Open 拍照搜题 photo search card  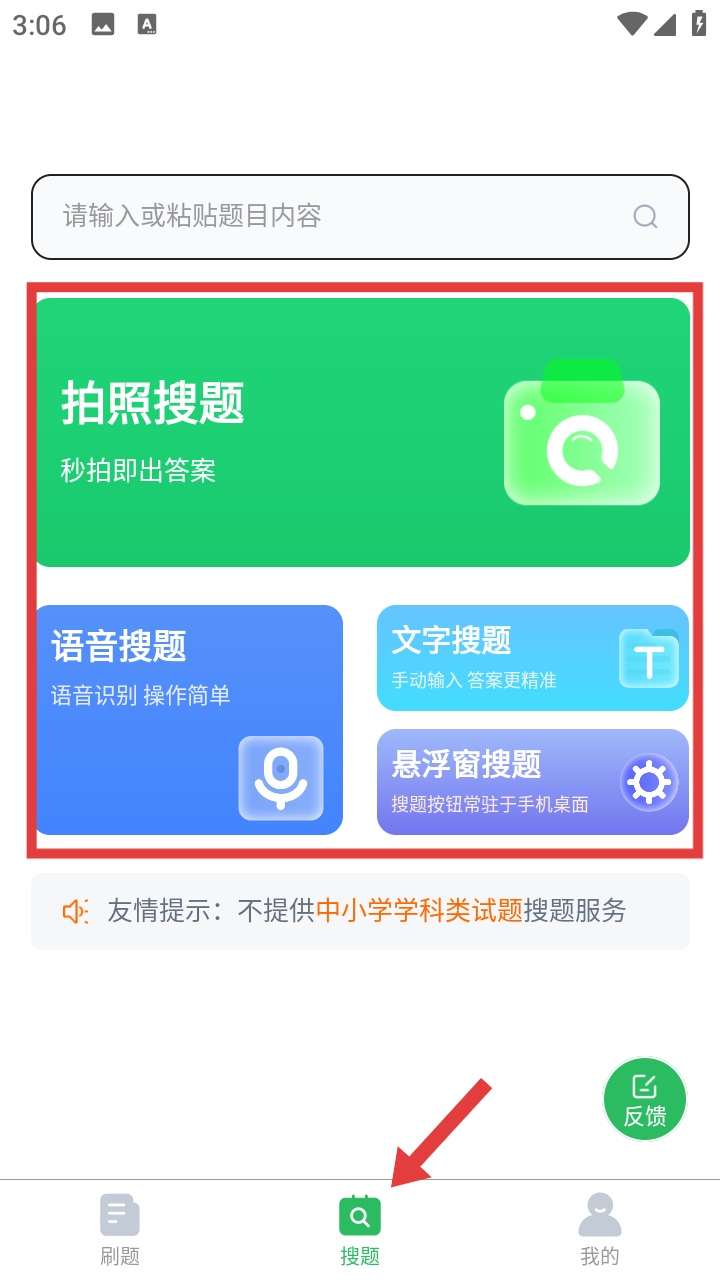click(362, 432)
